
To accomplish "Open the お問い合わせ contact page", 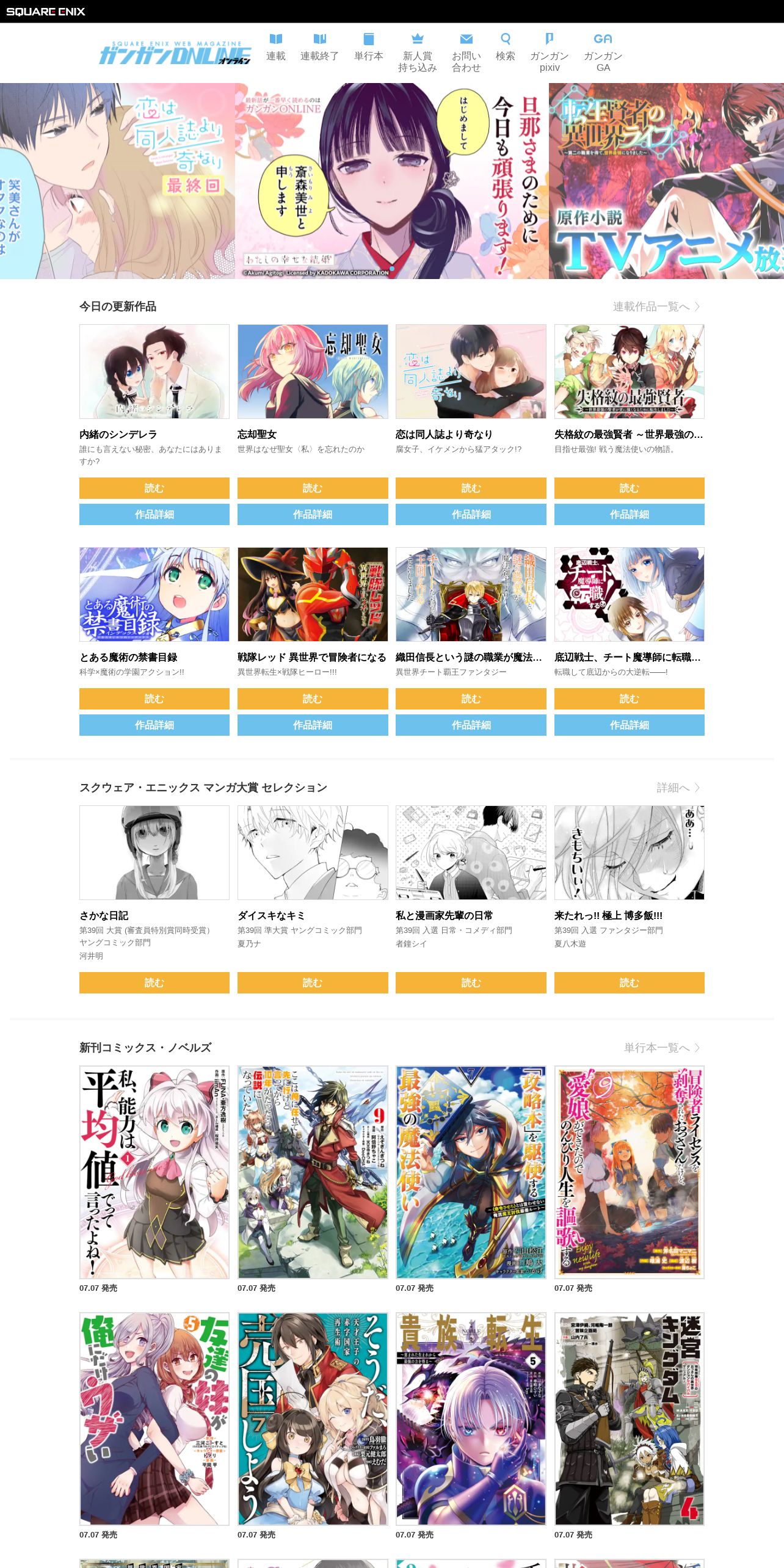I will pyautogui.click(x=466, y=53).
